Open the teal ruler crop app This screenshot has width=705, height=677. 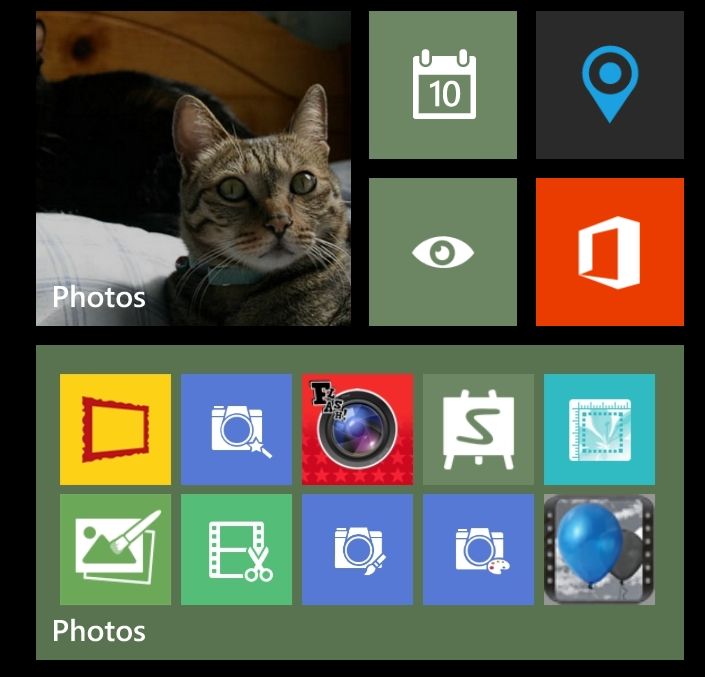(599, 429)
